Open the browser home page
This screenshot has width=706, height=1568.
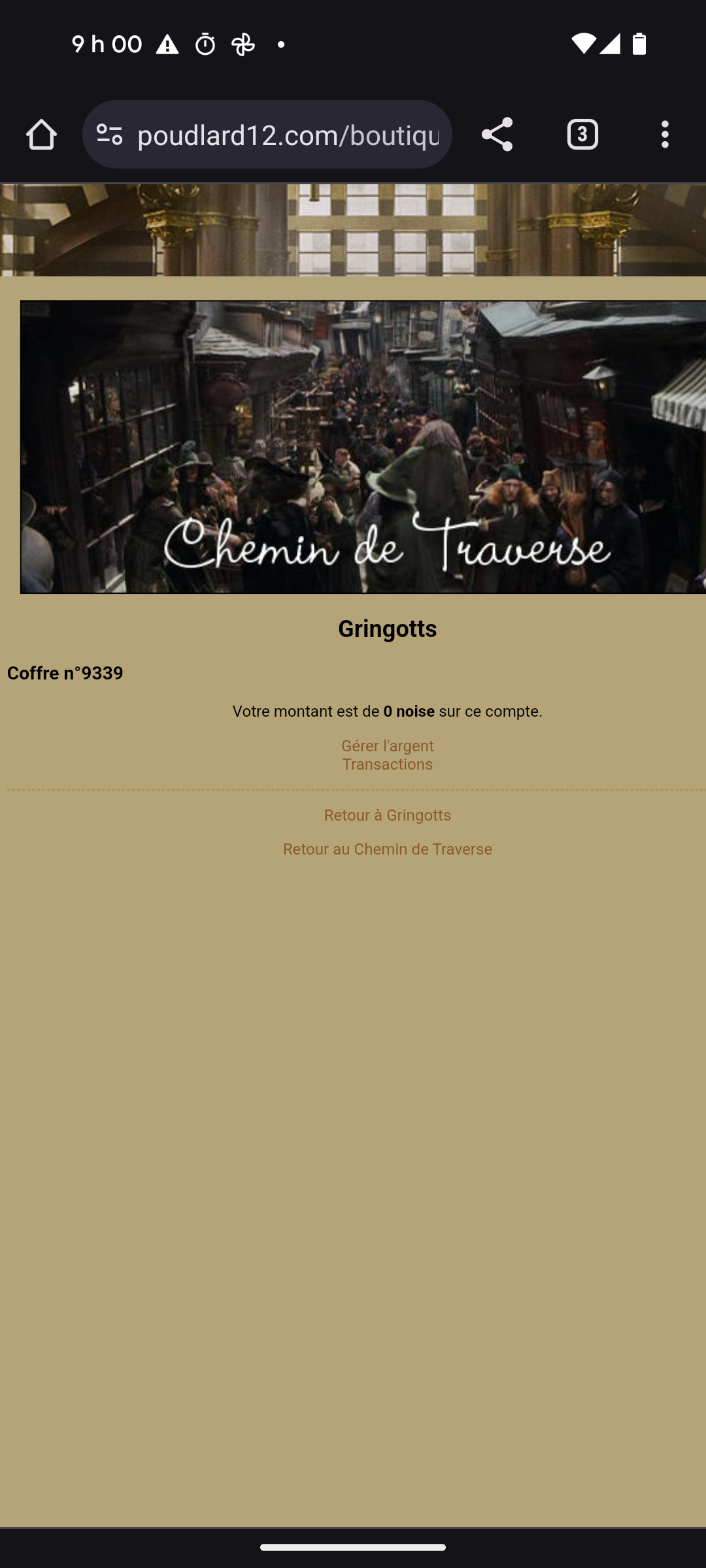click(41, 135)
